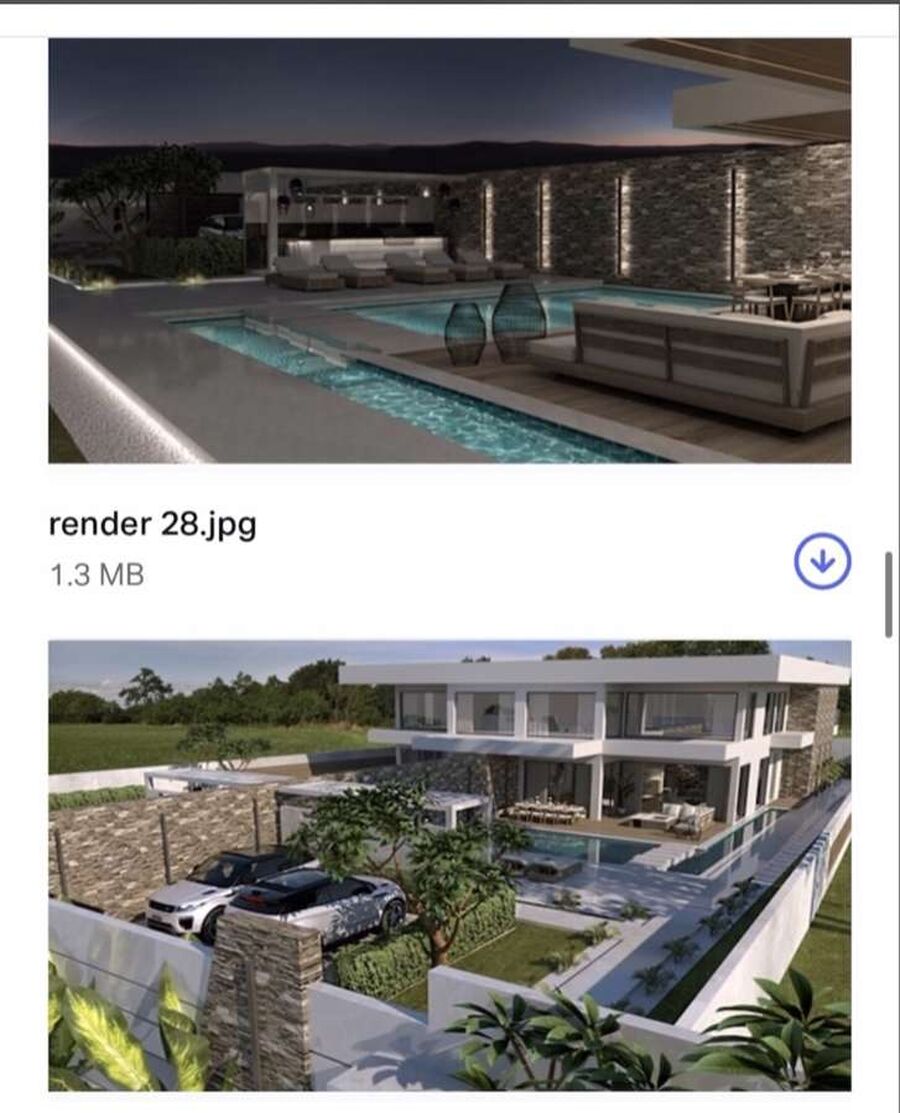Download render 28.jpg
The image size is (900, 1113).
[x=822, y=561]
